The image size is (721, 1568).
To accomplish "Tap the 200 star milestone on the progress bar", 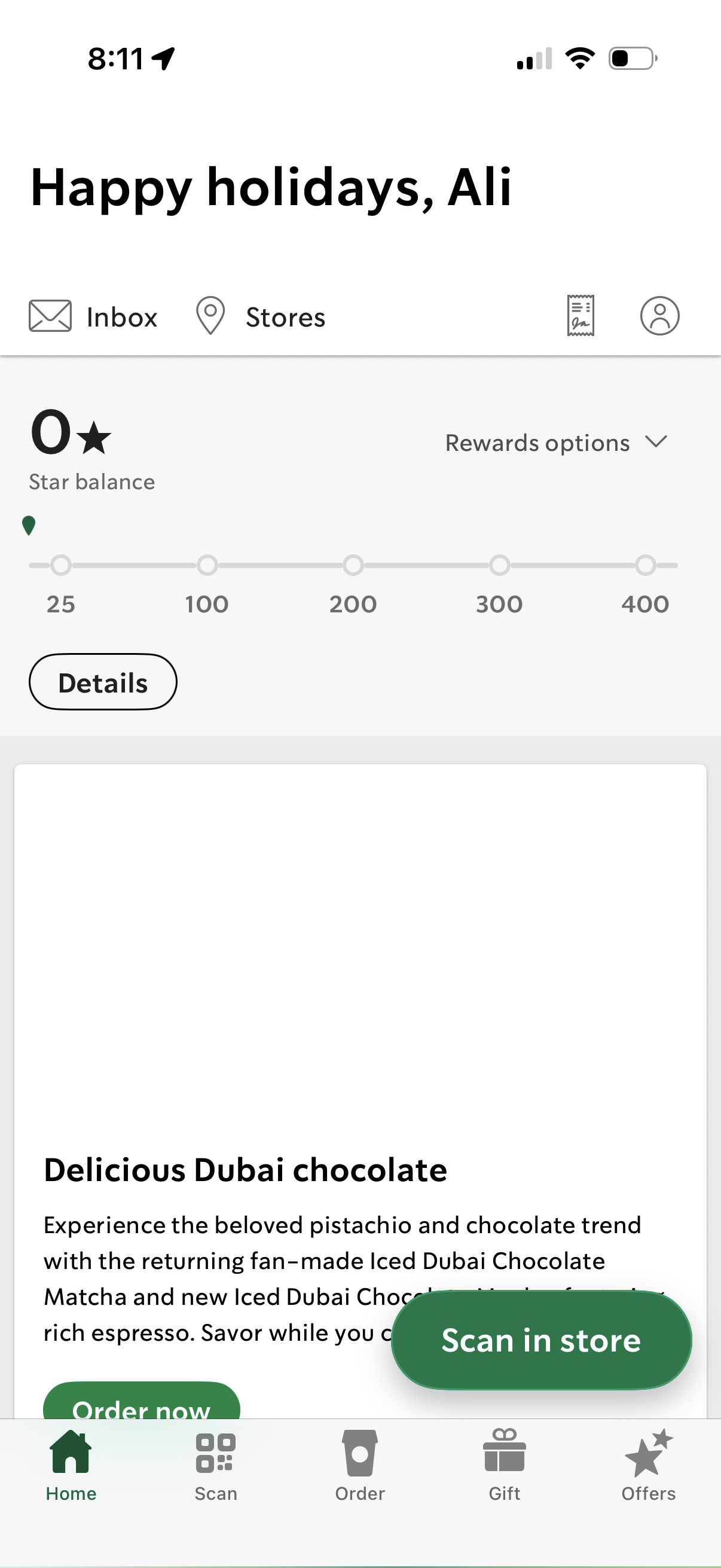I will 352,565.
